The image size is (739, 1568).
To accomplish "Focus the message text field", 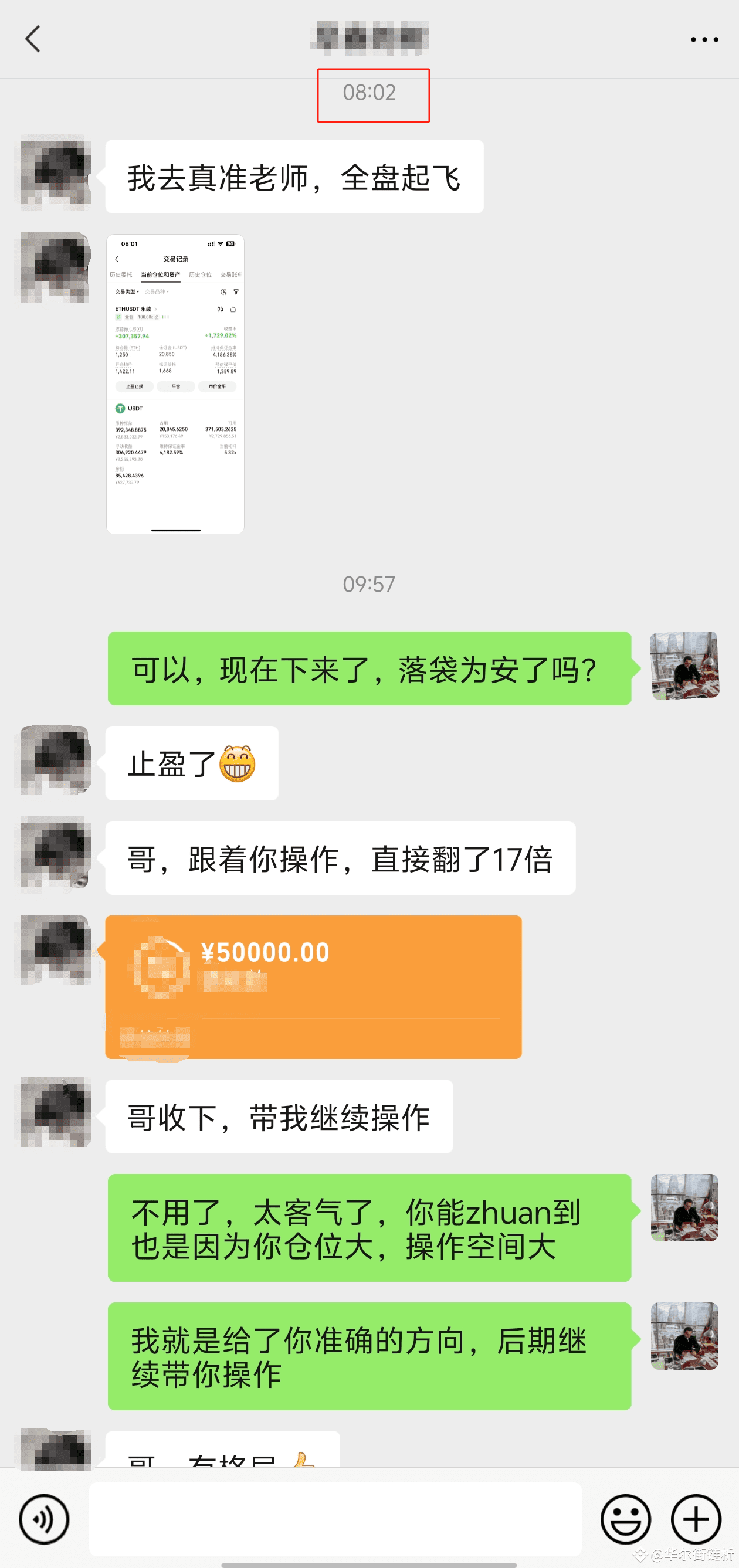I will pyautogui.click(x=335, y=1519).
